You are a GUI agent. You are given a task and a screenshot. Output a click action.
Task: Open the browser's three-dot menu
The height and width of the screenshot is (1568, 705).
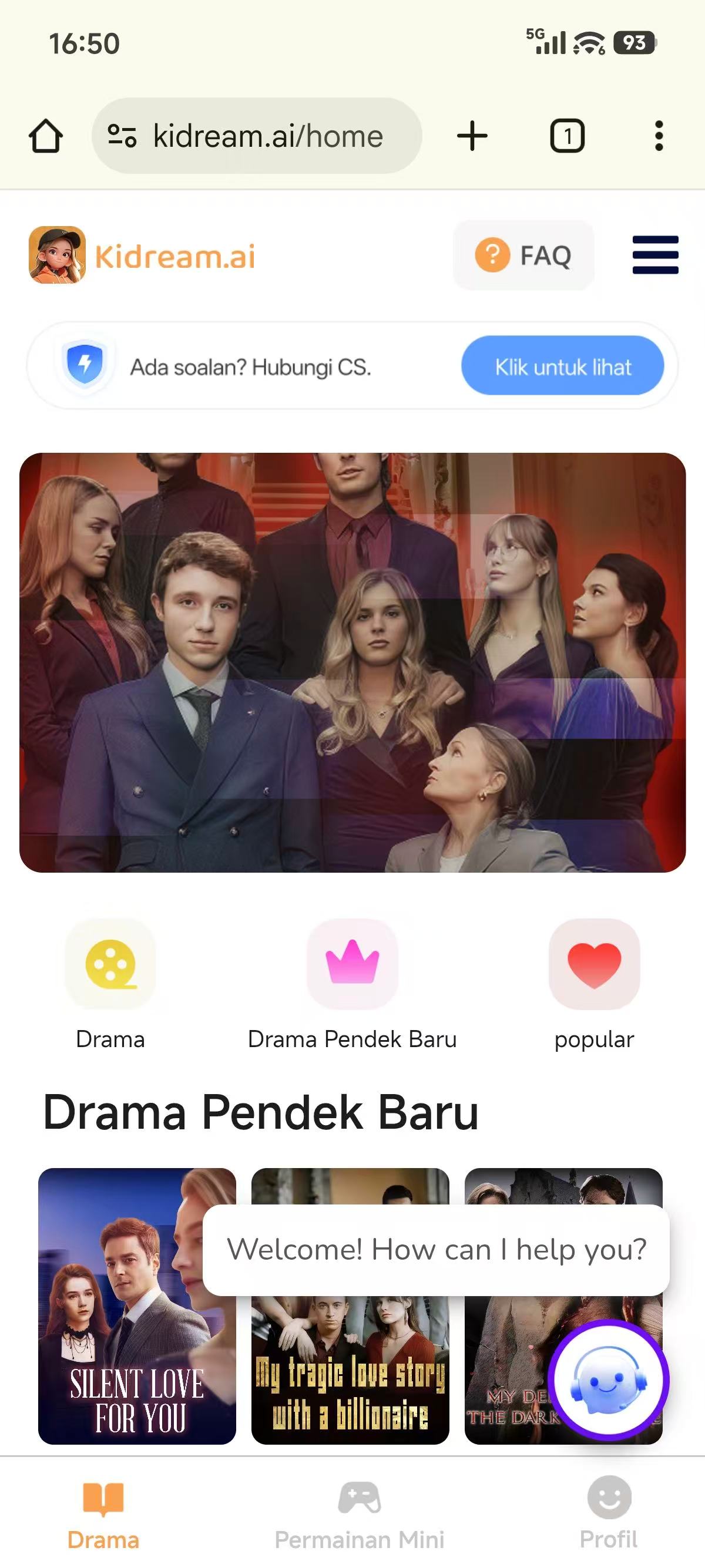pyautogui.click(x=658, y=136)
